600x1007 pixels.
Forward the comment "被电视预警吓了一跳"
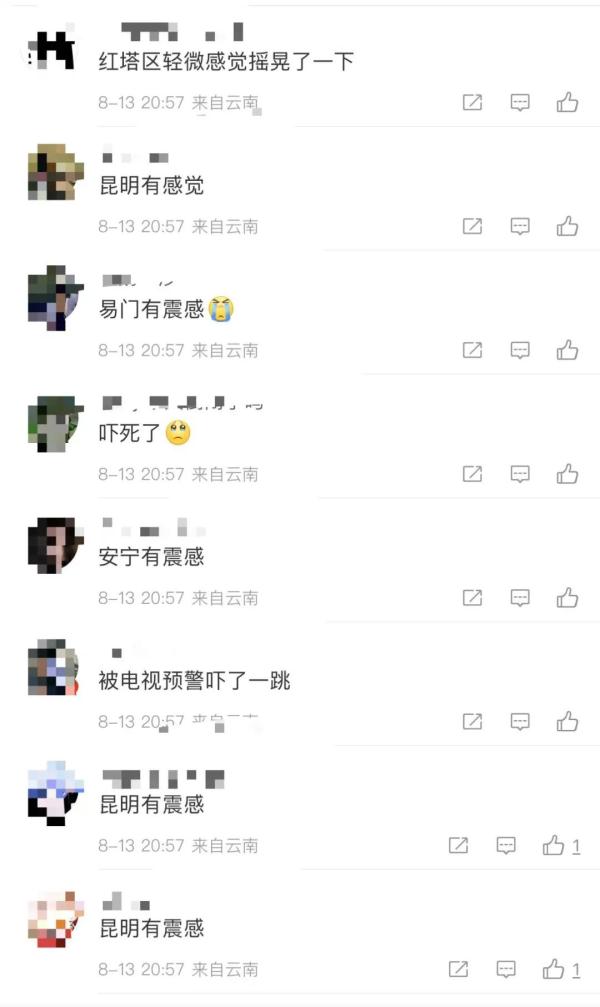pyautogui.click(x=472, y=721)
